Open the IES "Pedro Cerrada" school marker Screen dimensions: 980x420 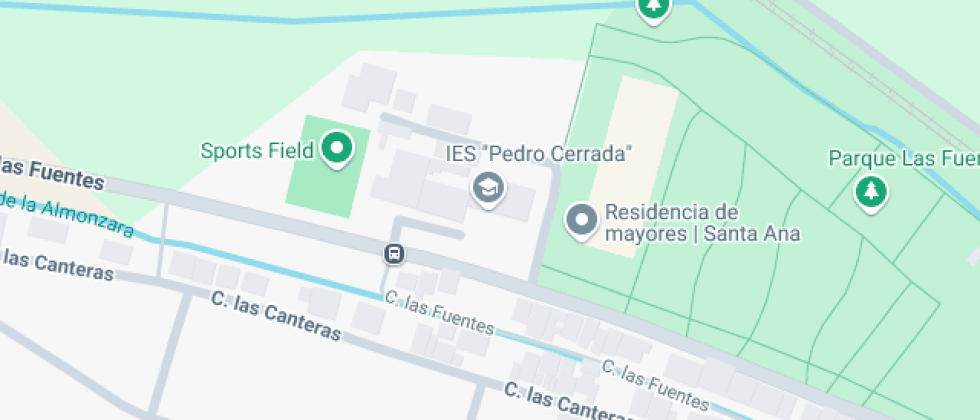[487, 187]
